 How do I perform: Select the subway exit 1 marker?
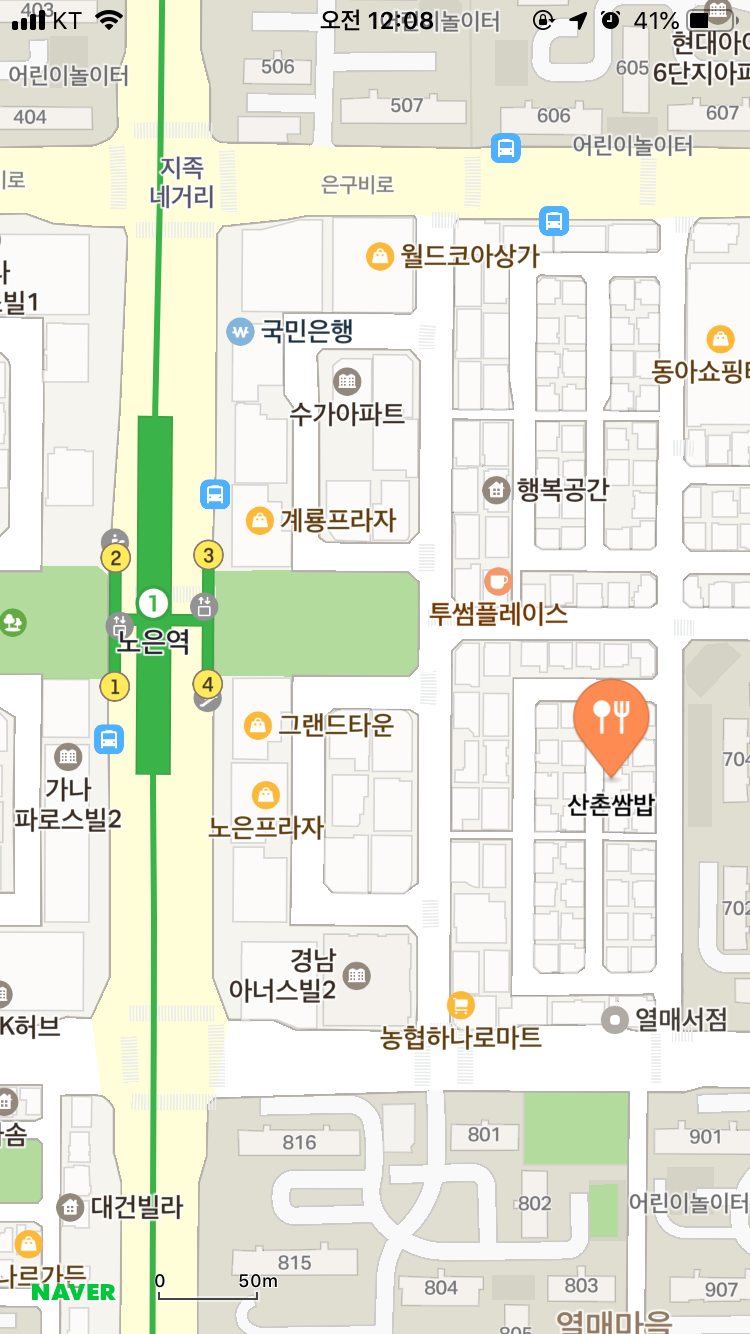click(115, 686)
